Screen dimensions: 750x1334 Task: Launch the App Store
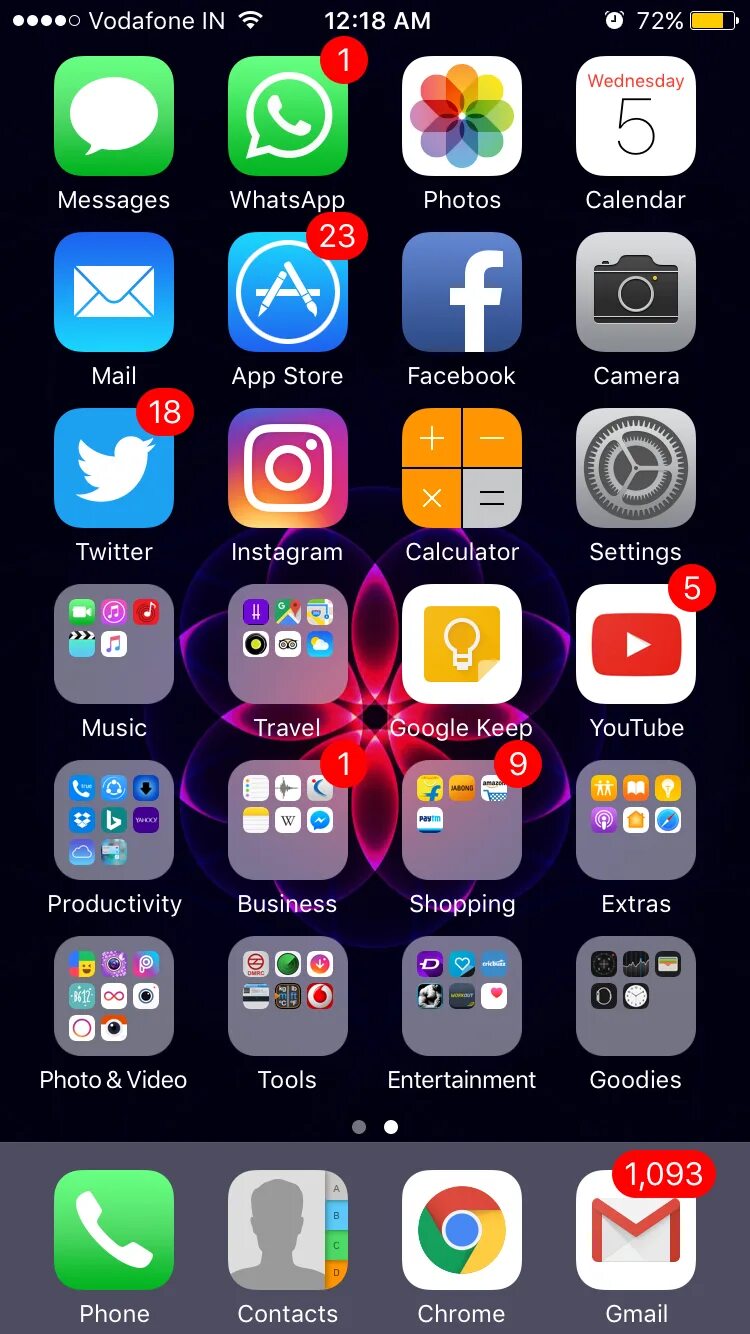[x=288, y=292]
